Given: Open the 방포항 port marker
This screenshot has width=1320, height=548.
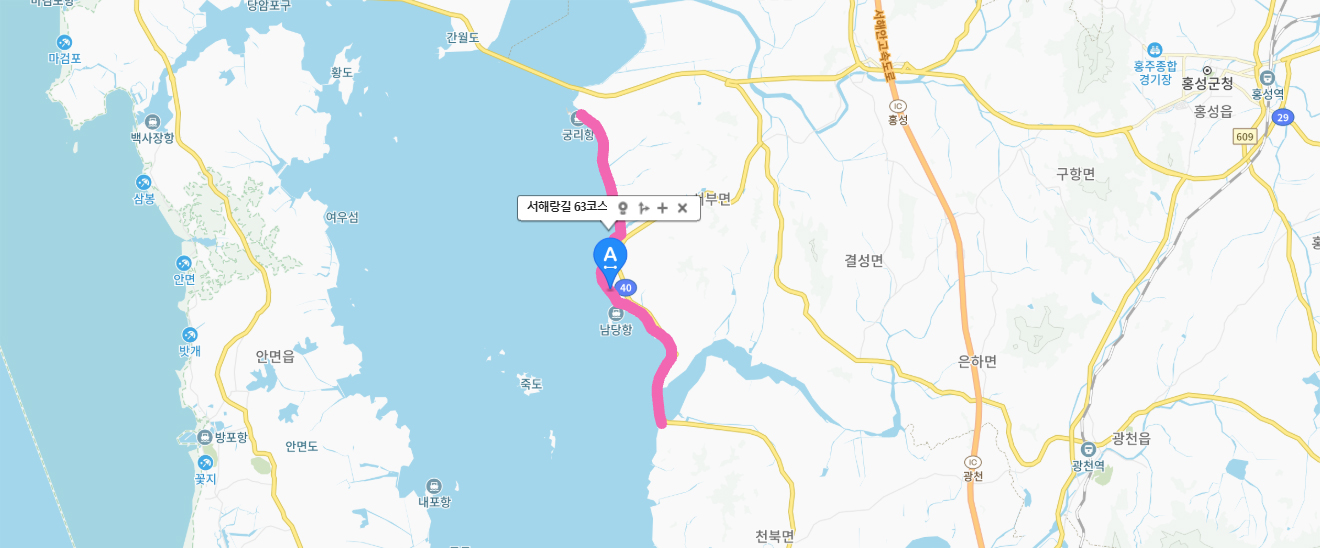Looking at the screenshot, I should pos(206,437).
